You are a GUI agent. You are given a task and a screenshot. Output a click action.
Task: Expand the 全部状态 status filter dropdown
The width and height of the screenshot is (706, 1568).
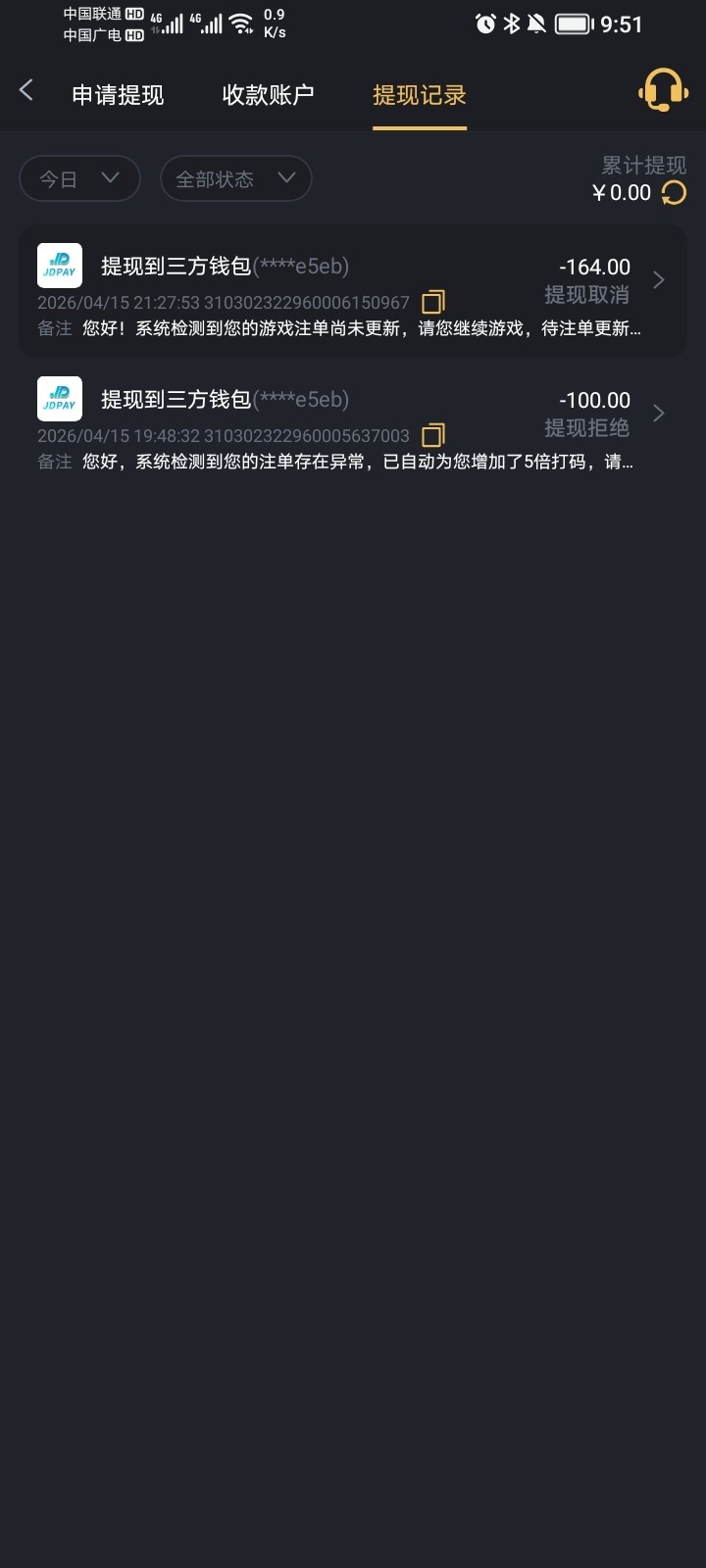pos(235,178)
